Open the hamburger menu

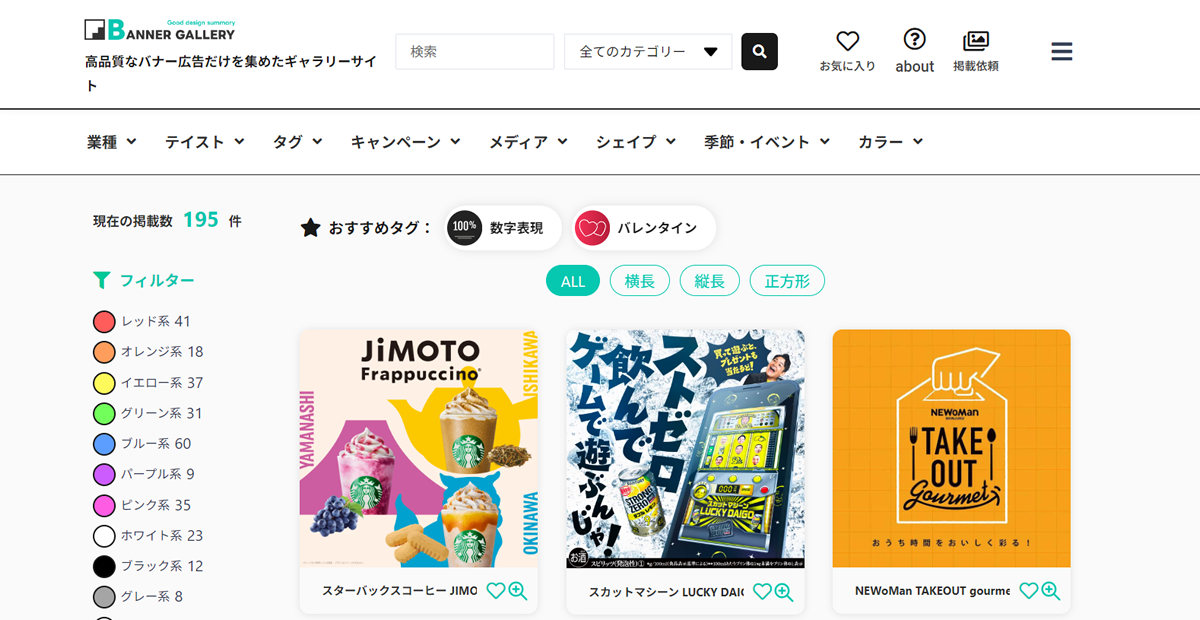[x=1062, y=52]
